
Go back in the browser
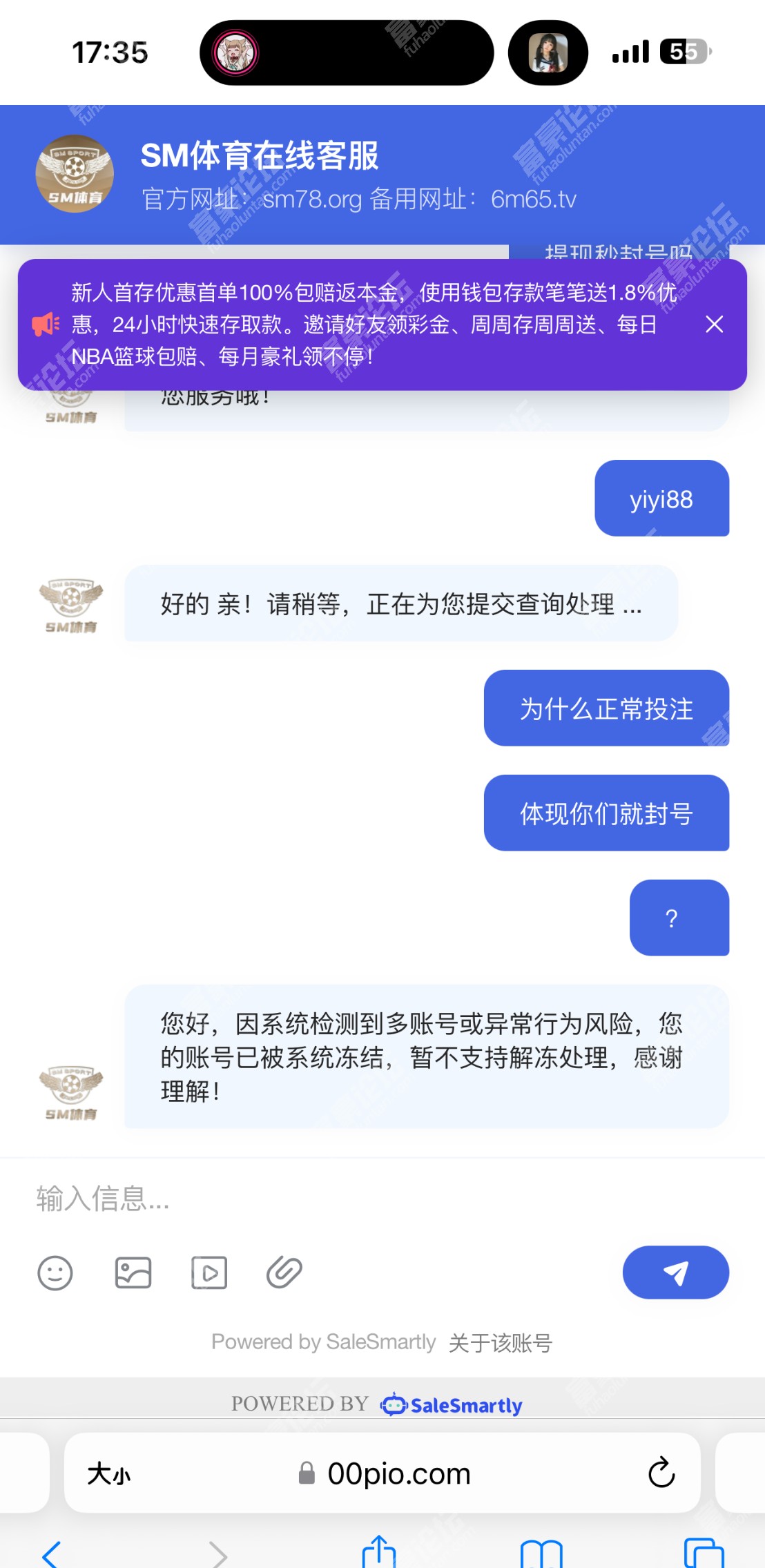tap(51, 1554)
